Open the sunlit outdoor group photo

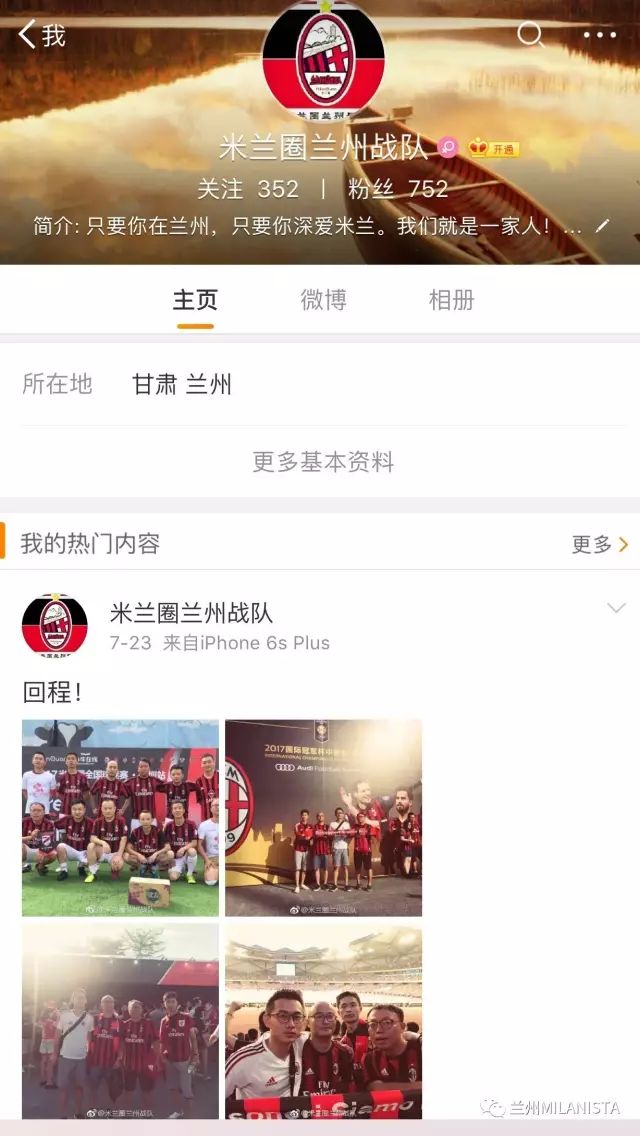point(120,1020)
